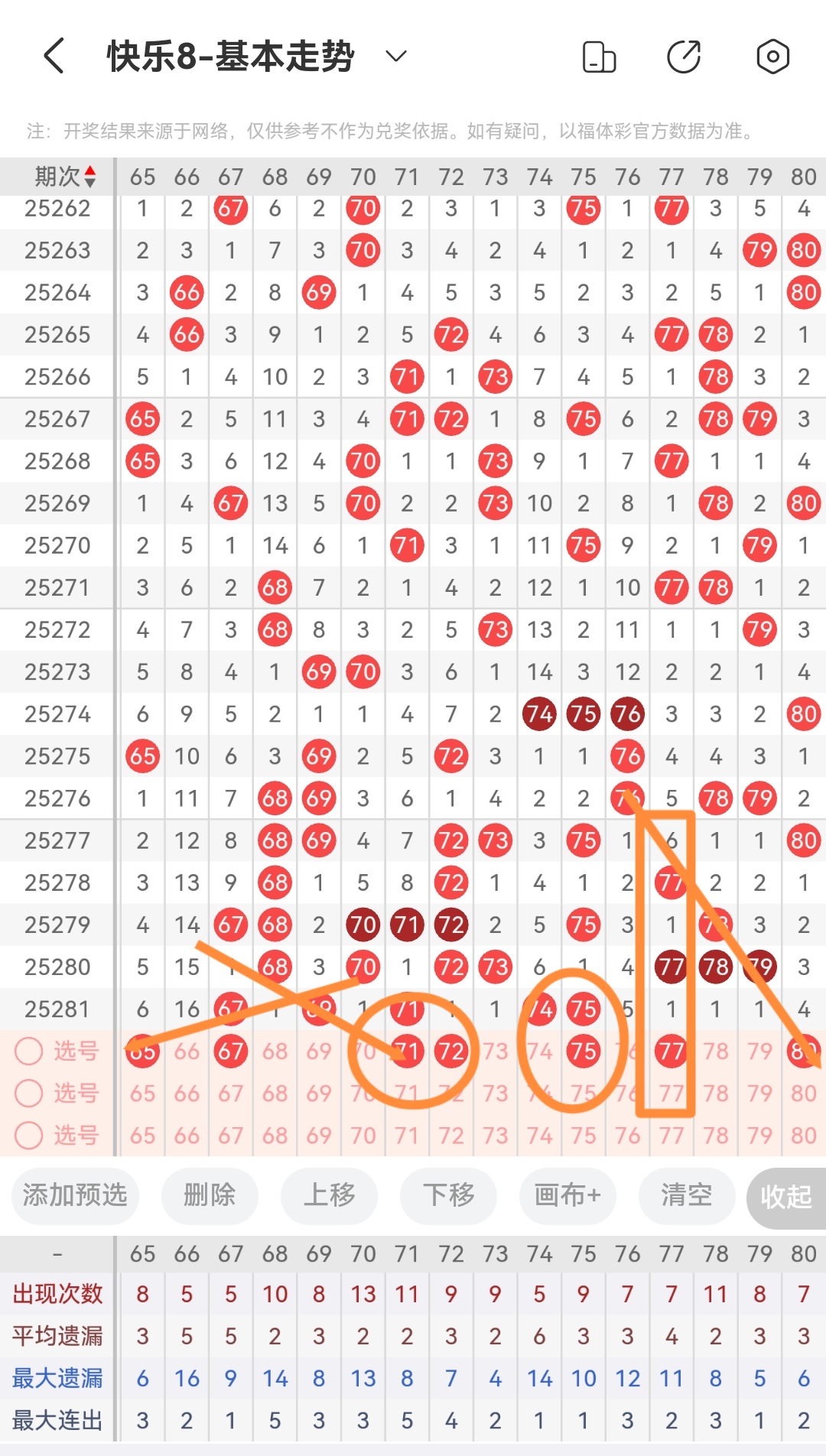
Task: Collapse the panel with 收起
Action: (785, 1197)
